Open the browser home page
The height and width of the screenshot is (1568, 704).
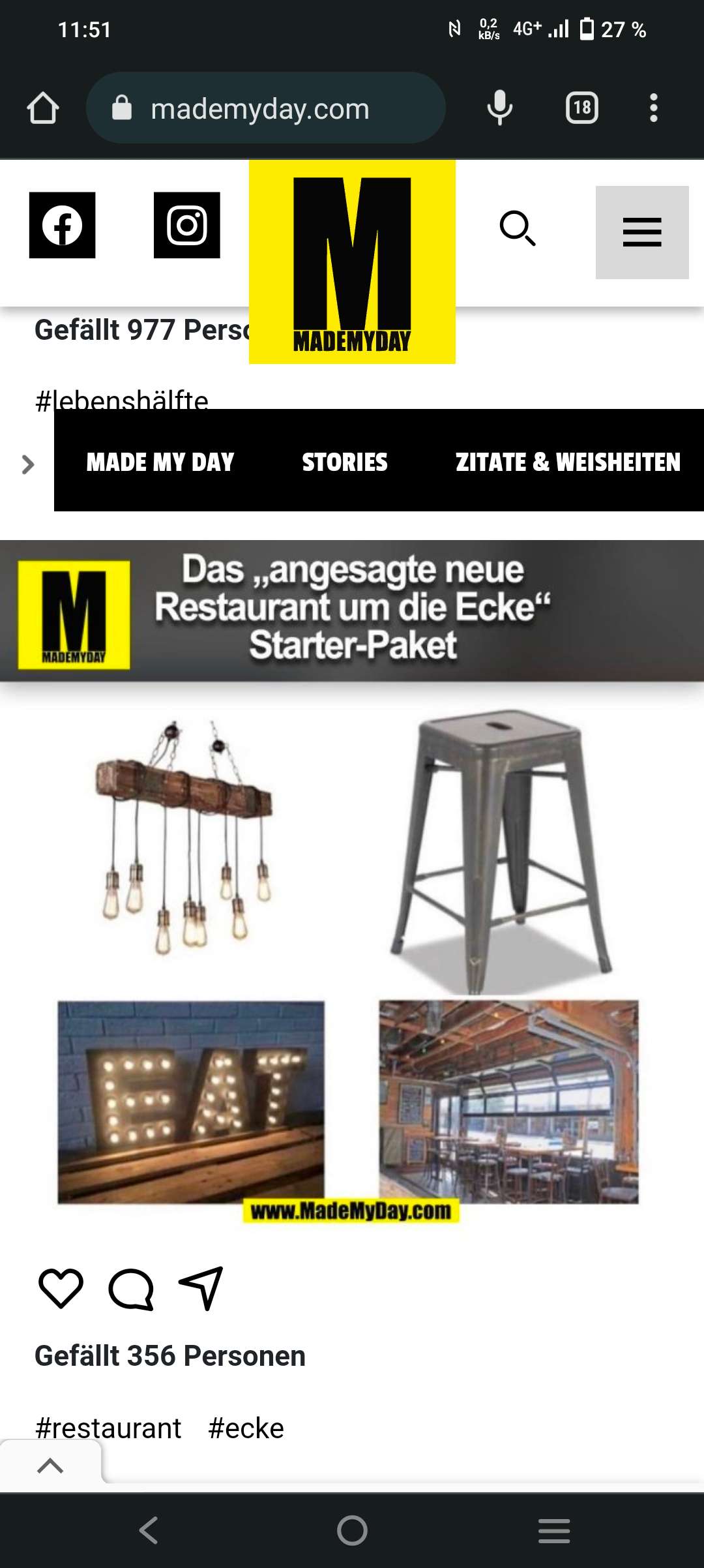[43, 108]
